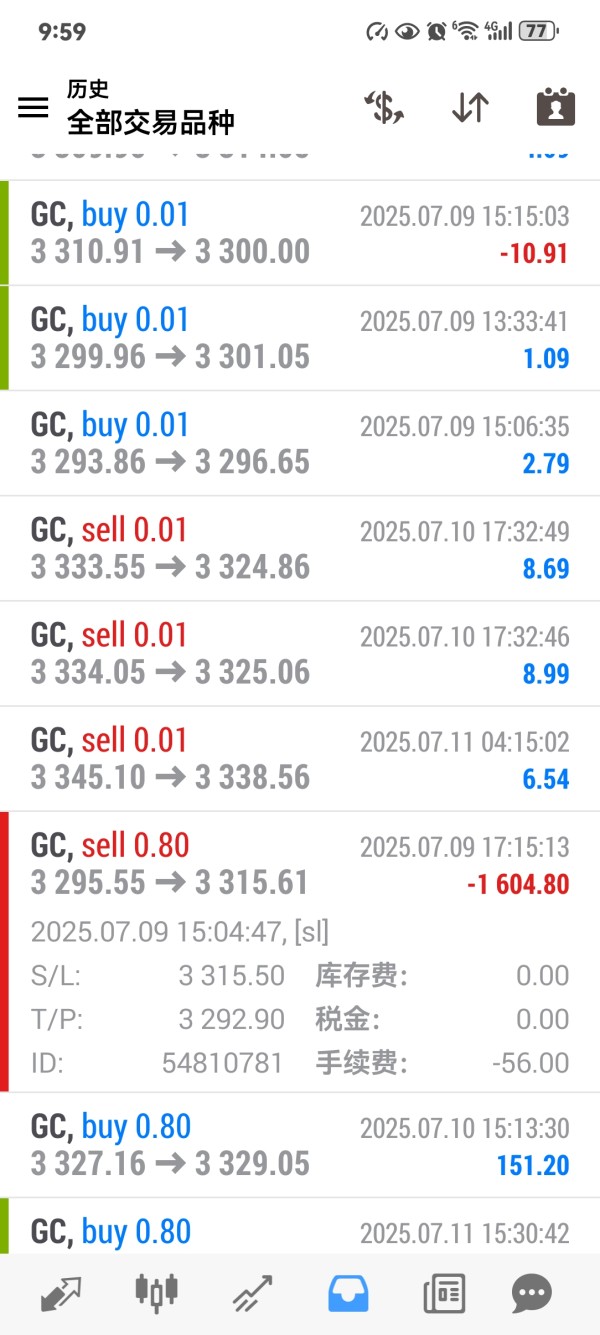Screen dimensions: 600x1335
Task: Expand the GC buy trade with 2.79 profit
Action: tap(300, 443)
